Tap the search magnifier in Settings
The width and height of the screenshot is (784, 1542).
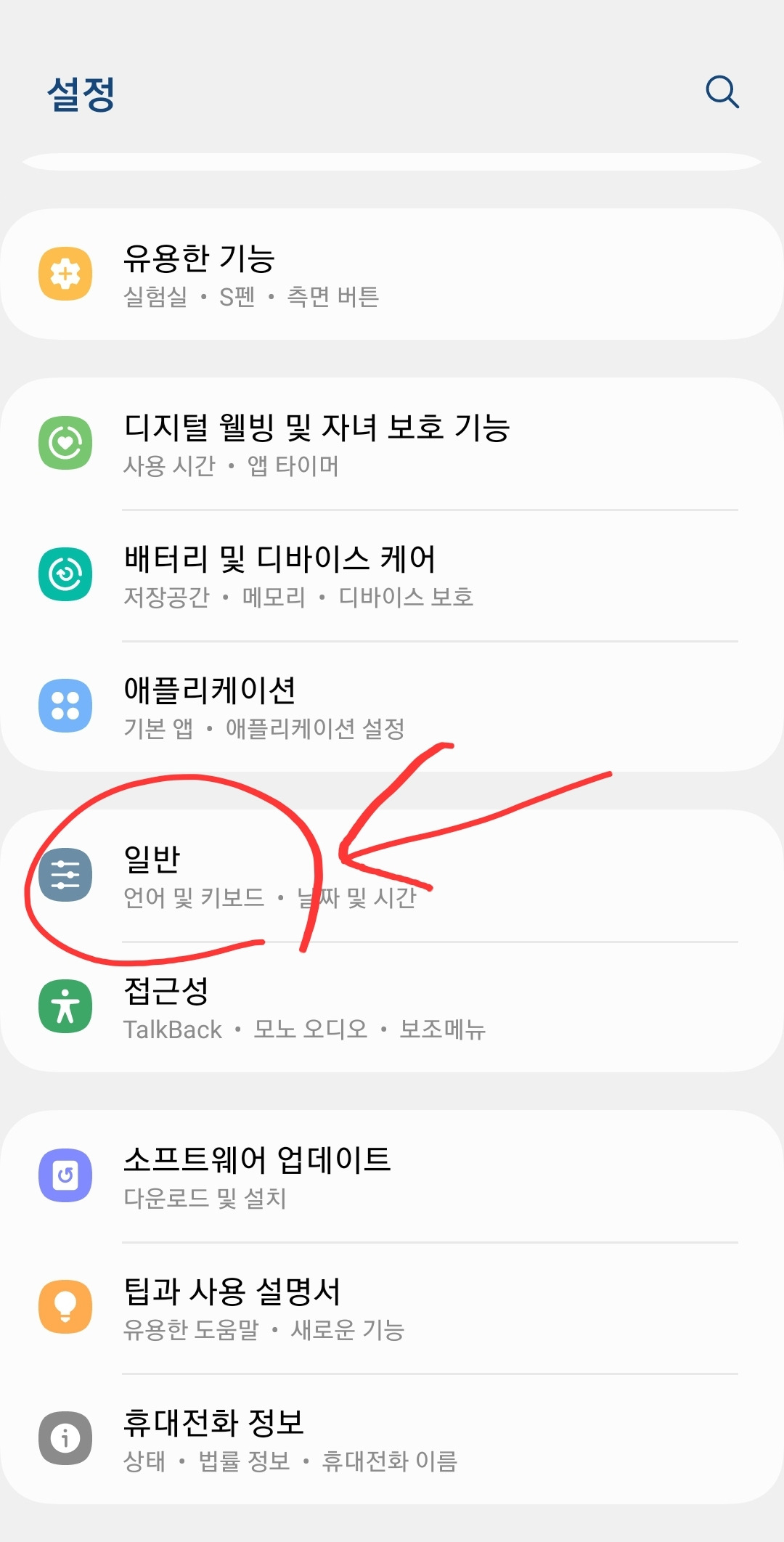[x=722, y=93]
